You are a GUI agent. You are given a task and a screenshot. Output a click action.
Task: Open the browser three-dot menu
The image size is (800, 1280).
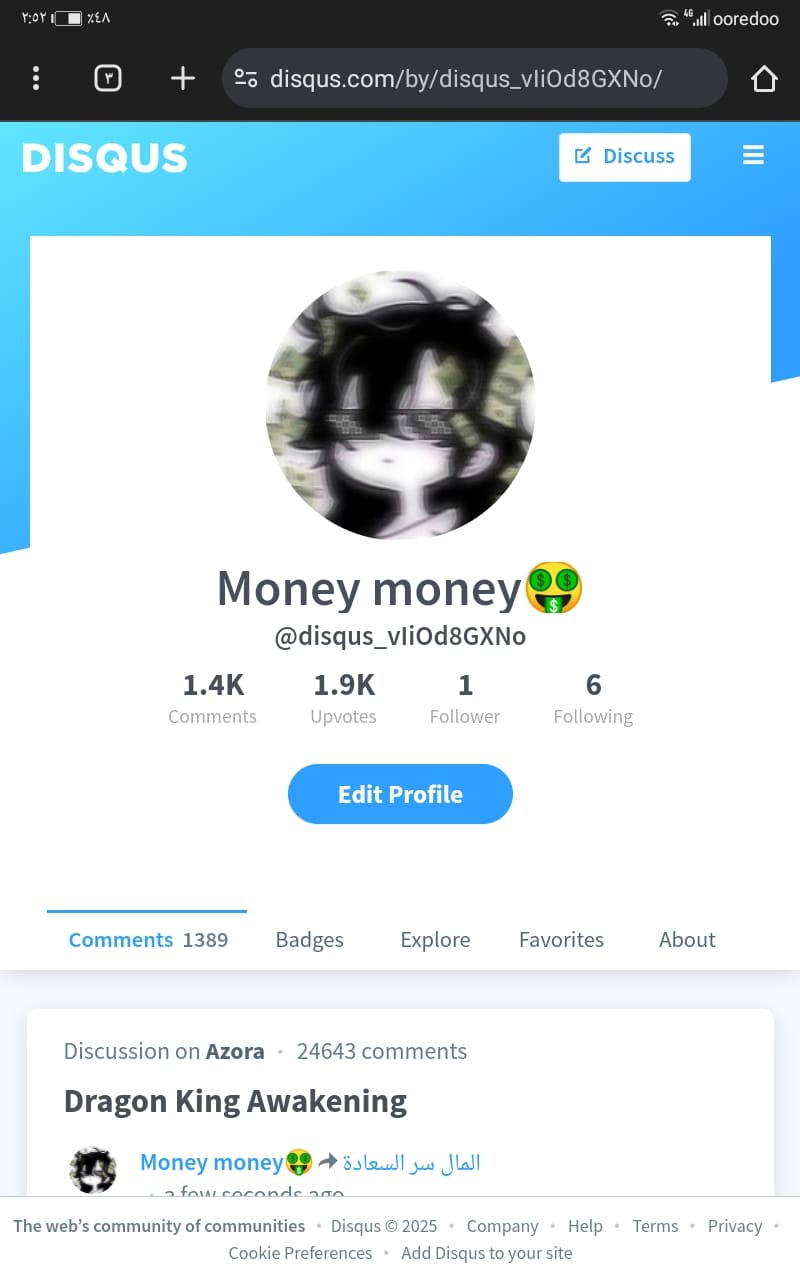[36, 78]
